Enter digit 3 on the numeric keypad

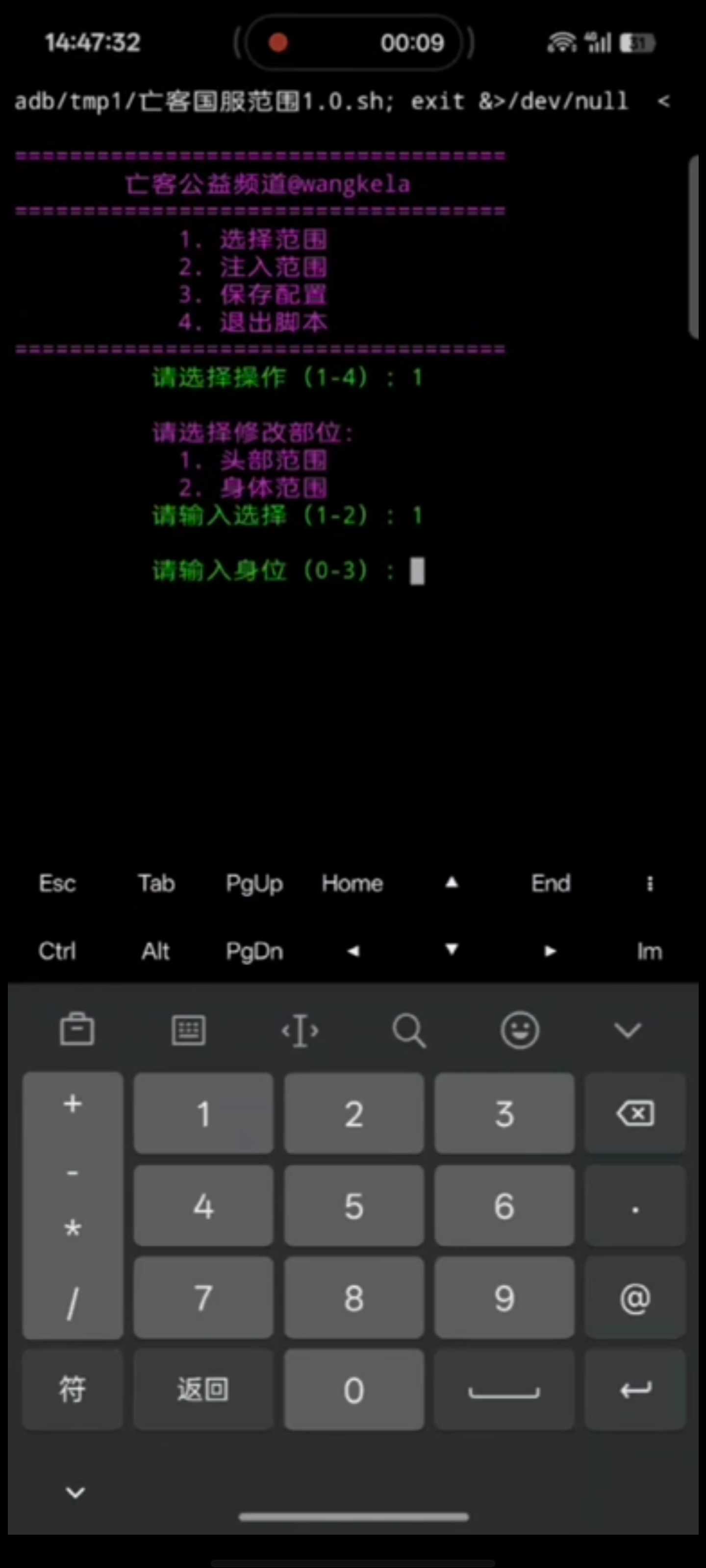pyautogui.click(x=504, y=1113)
